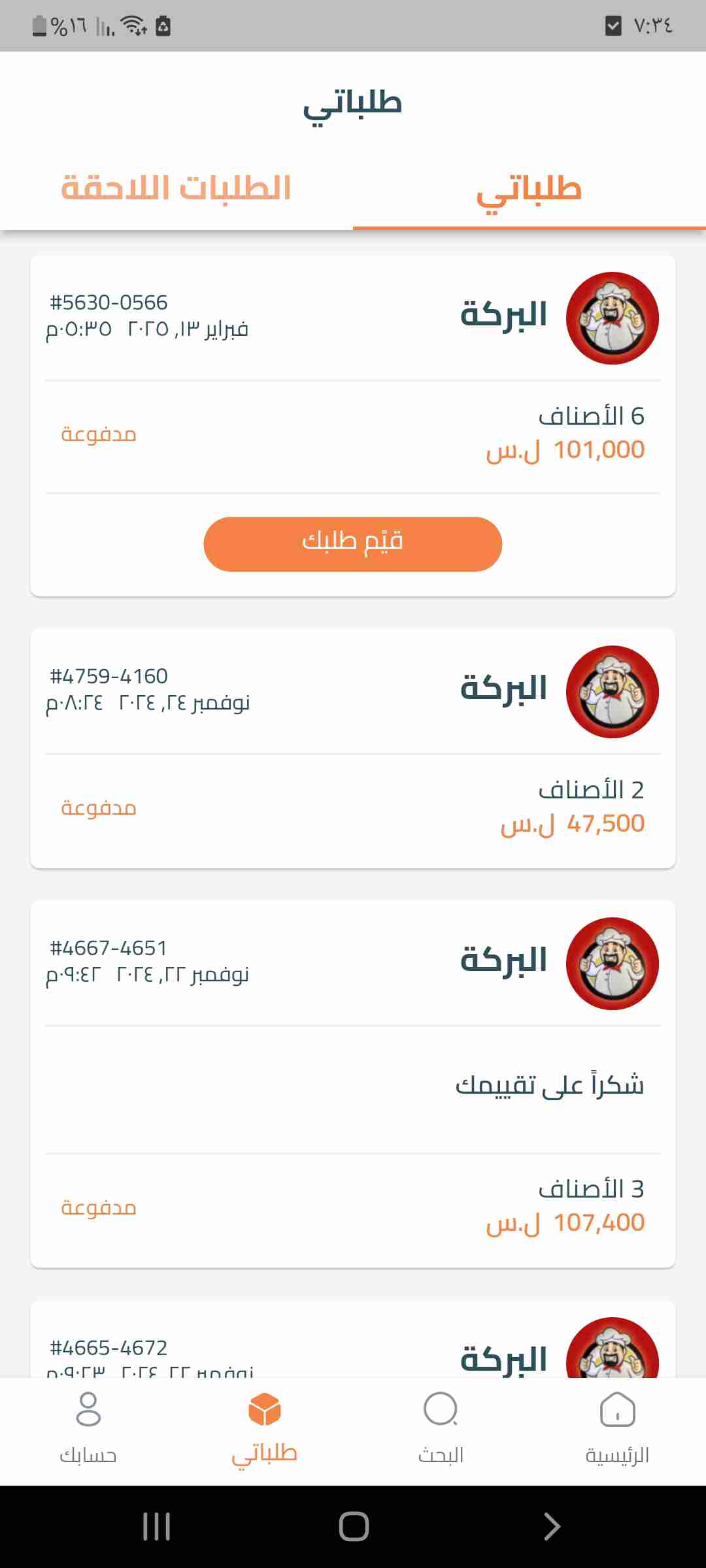Select the طلباتي top tab

[529, 189]
